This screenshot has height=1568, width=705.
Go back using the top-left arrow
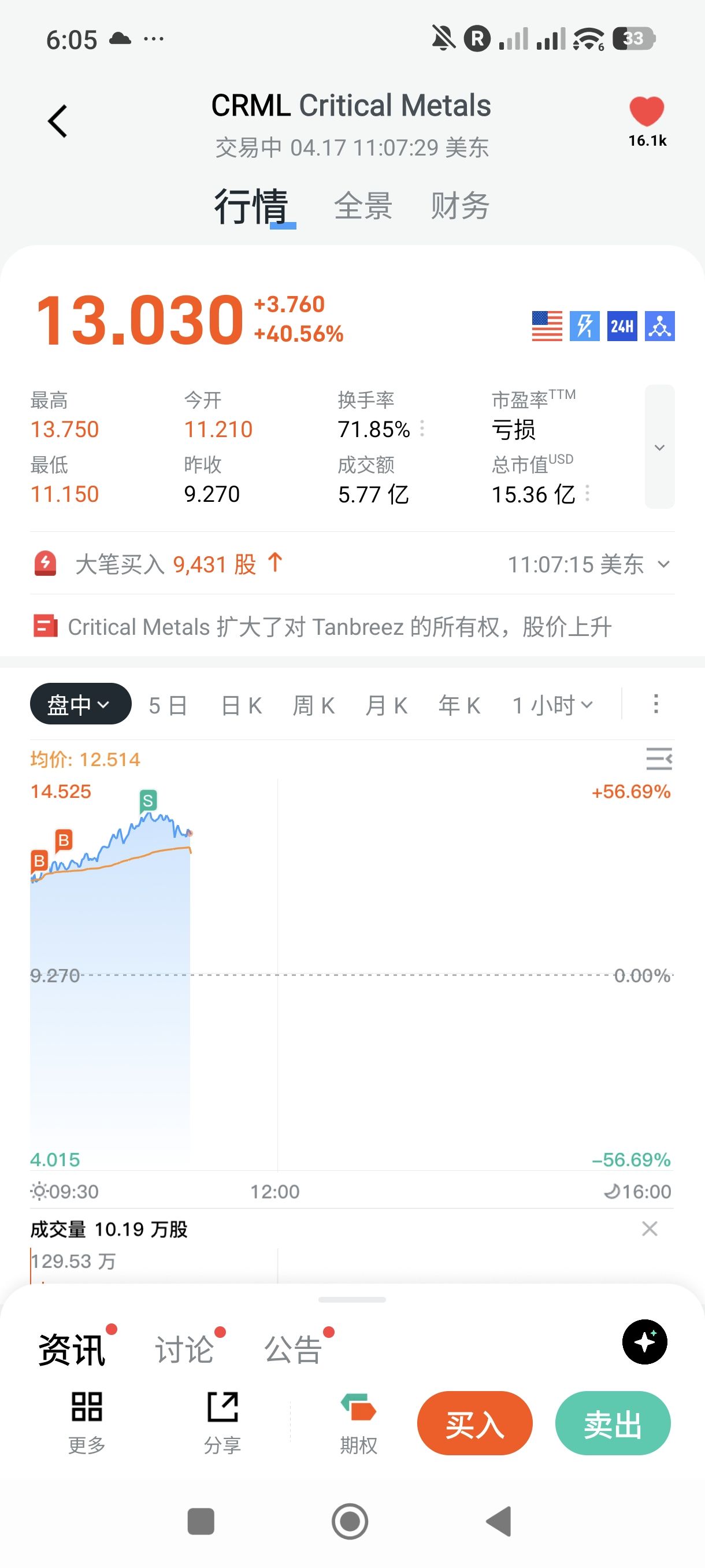point(58,121)
